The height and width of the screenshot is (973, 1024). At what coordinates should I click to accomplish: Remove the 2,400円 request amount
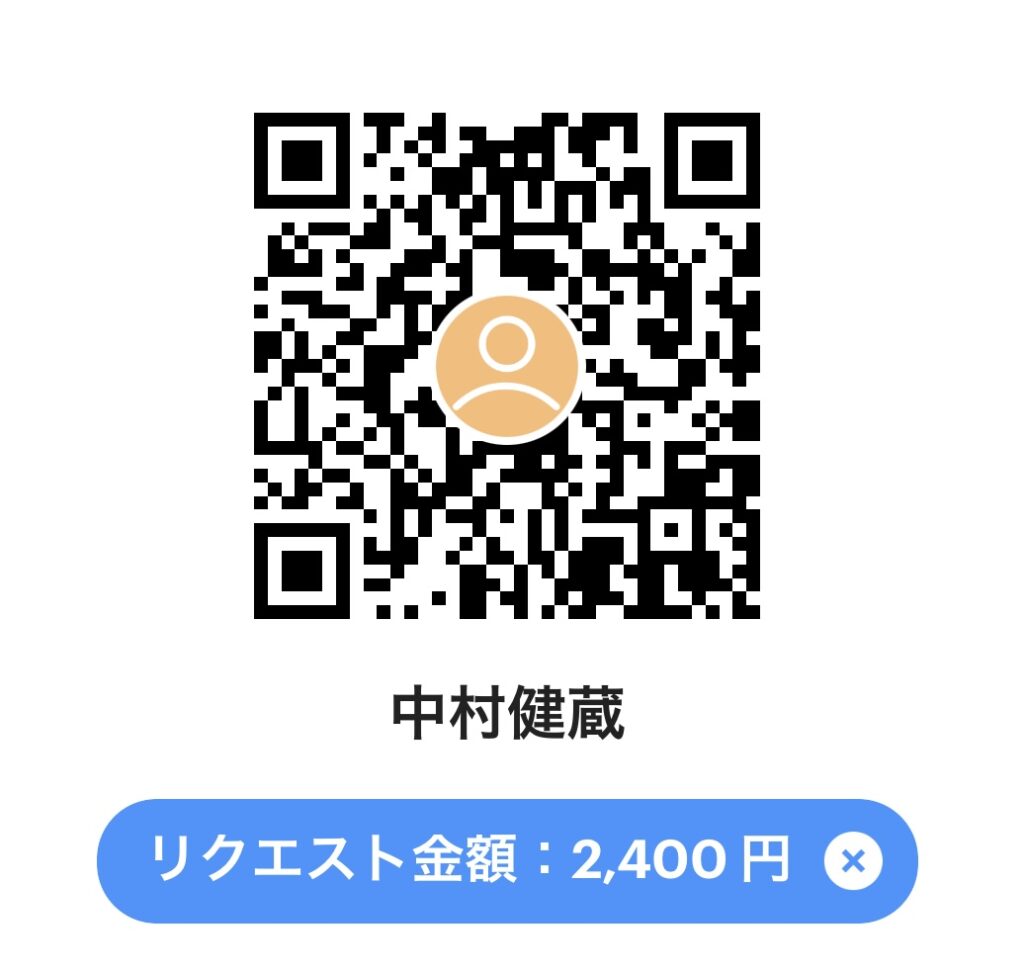(853, 861)
